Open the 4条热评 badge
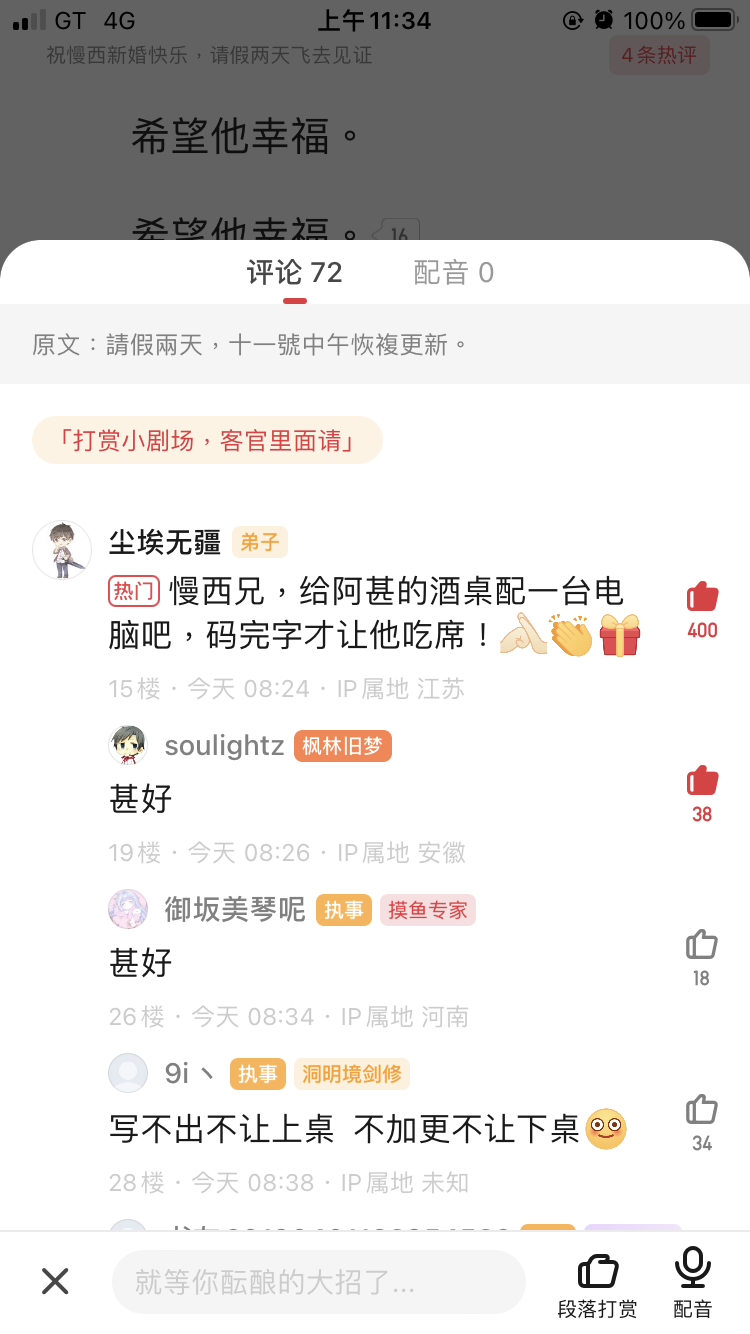 [659, 55]
